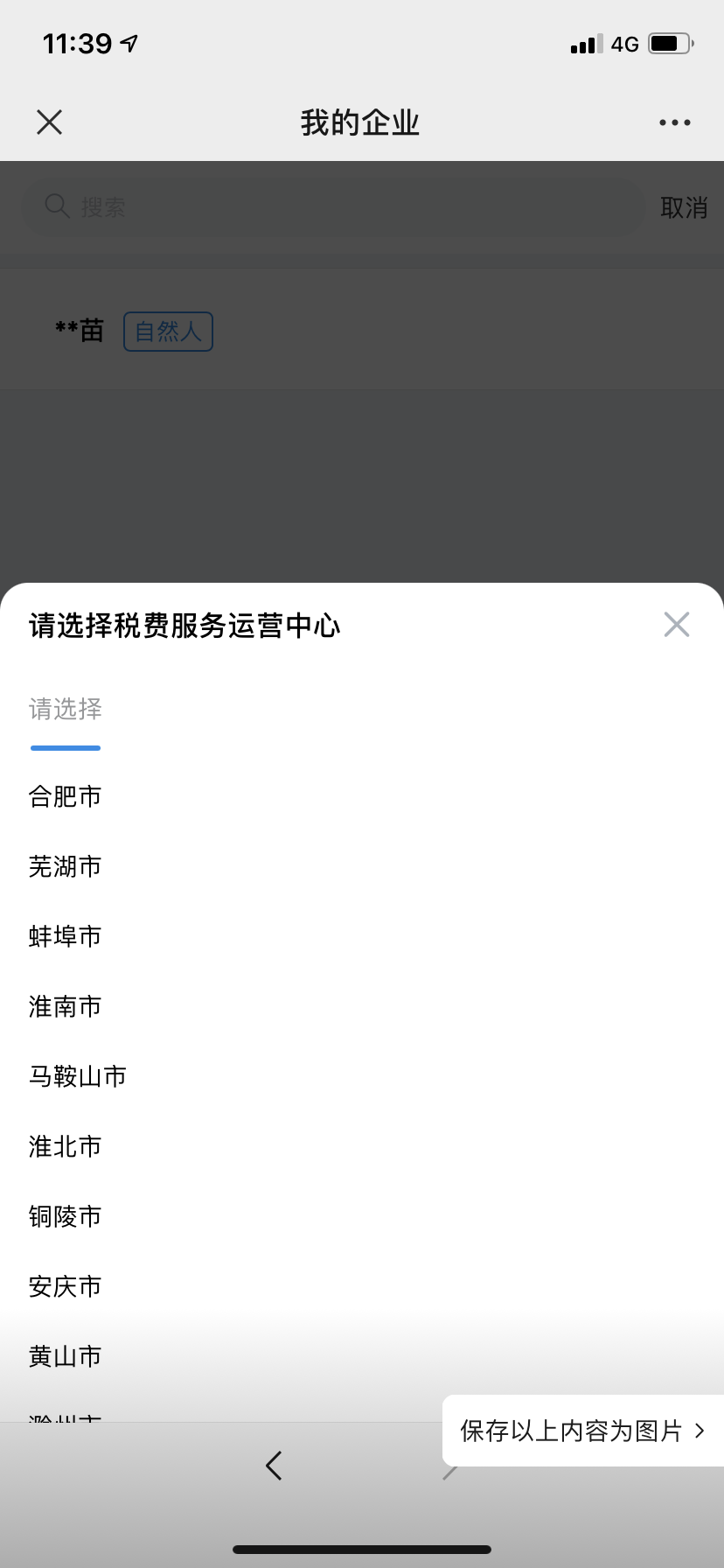Dismiss the 请选择税费服务运营中心 sheet

[677, 625]
